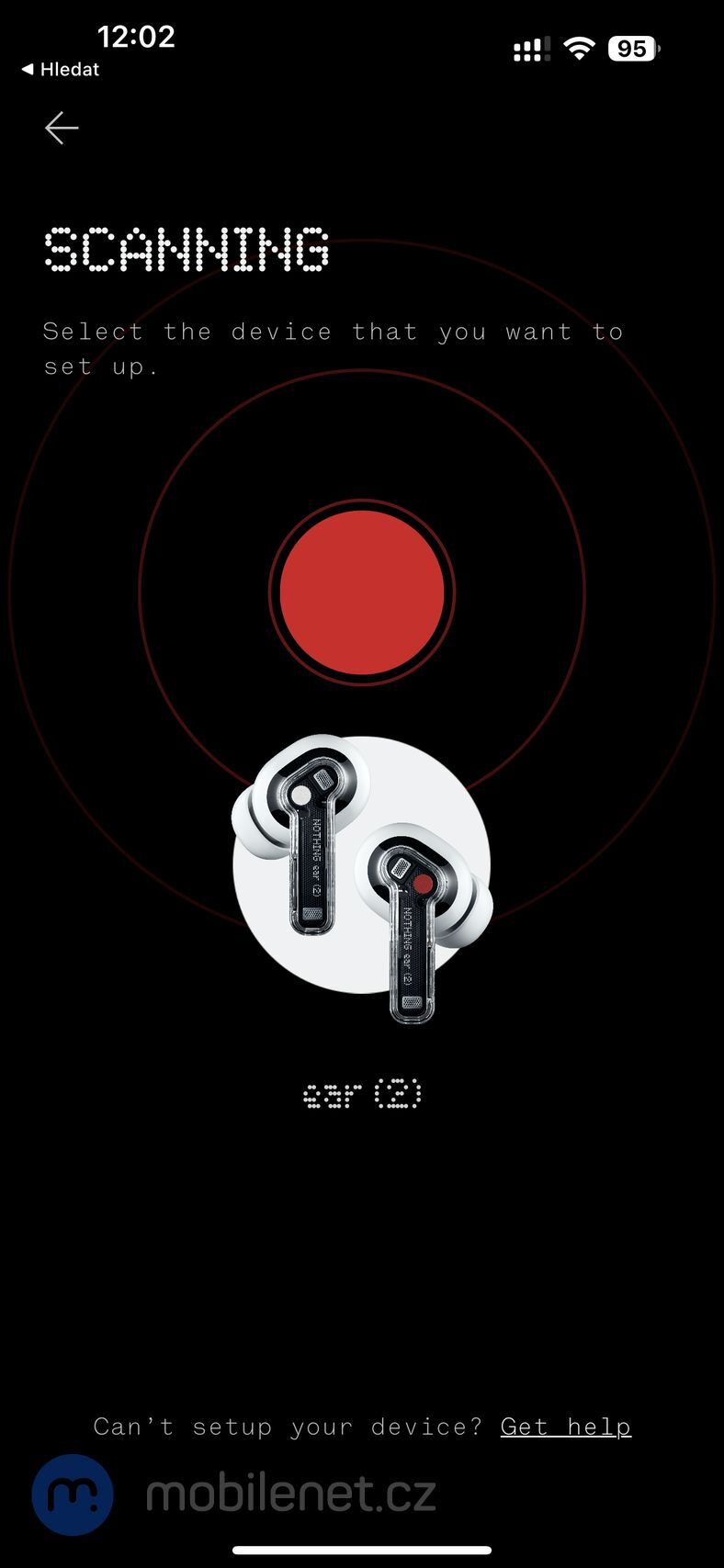The image size is (724, 1568).
Task: Open the Get help link
Action: (565, 1426)
